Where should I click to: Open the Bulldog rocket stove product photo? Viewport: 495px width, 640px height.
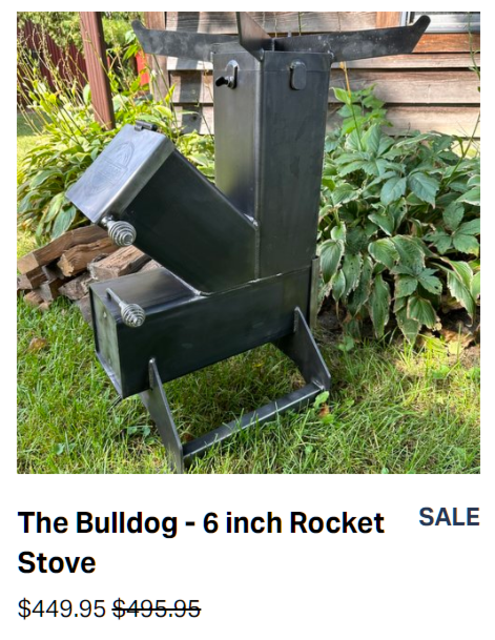(248, 242)
